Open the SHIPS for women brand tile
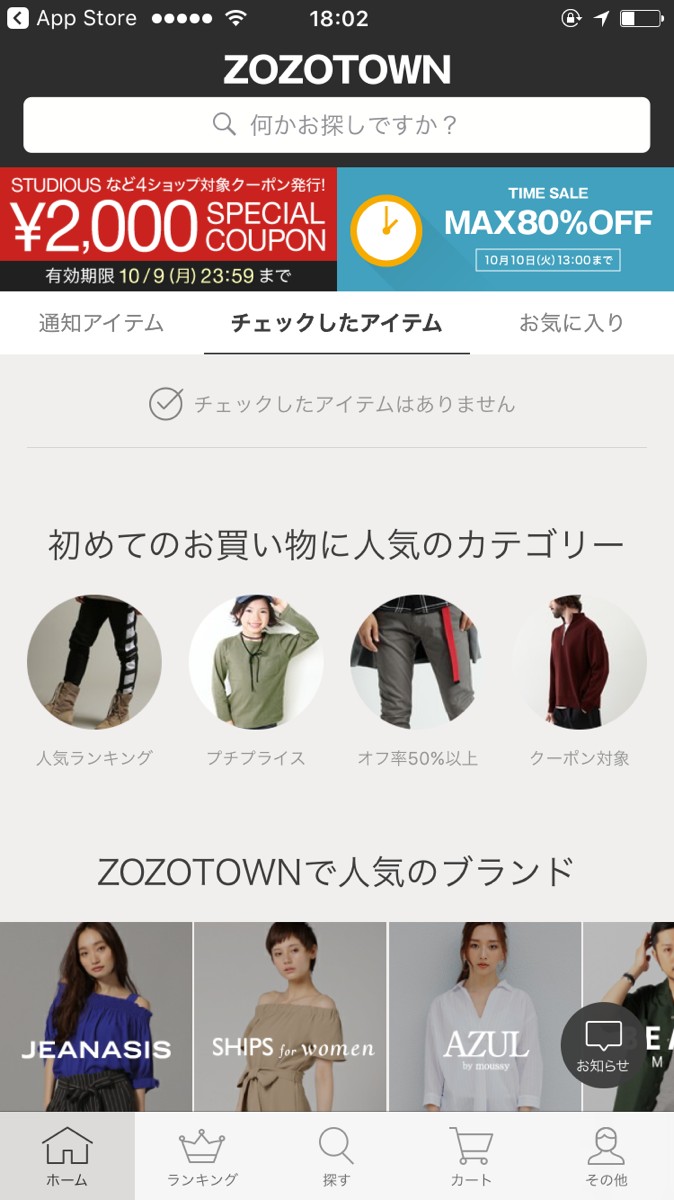The image size is (674, 1200). click(290, 1017)
